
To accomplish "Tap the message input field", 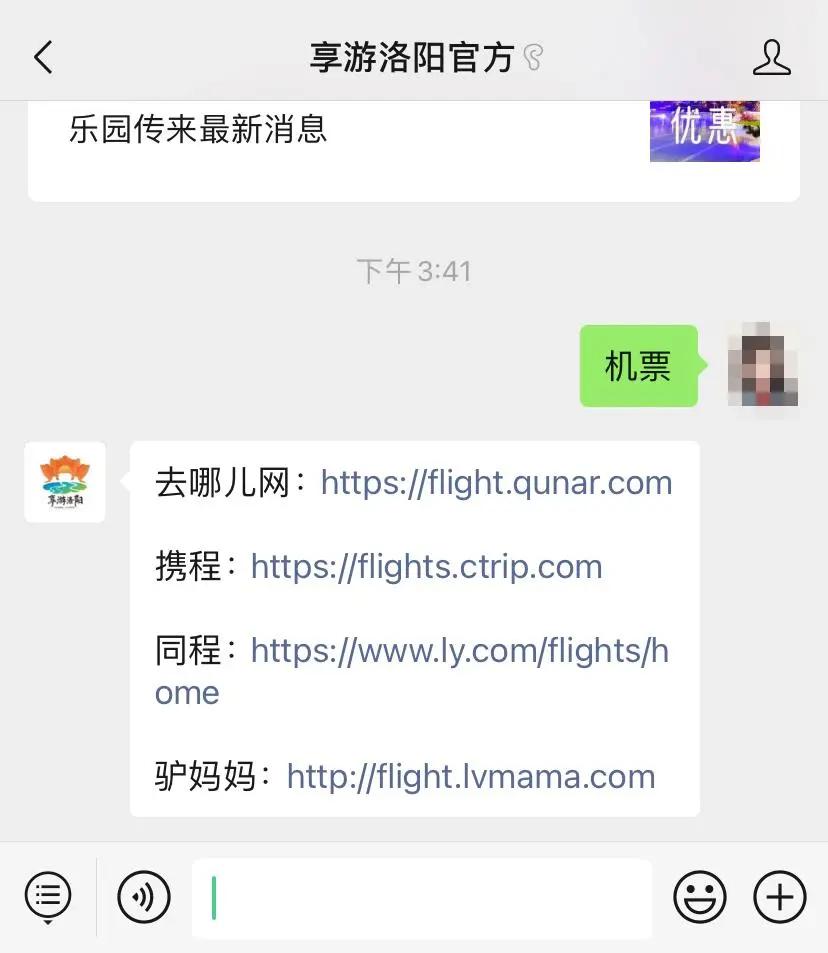I will 420,897.
